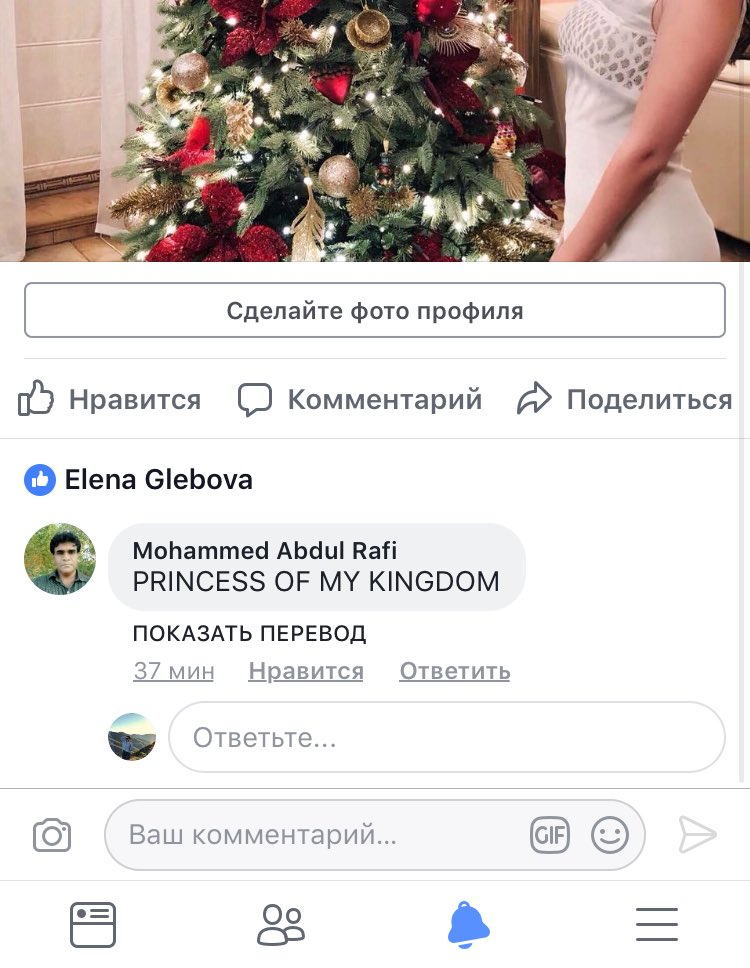Show translation with ПОКАЗАТЬ ПЕРЕВОД
Screen dimensions: 750x968
(249, 633)
